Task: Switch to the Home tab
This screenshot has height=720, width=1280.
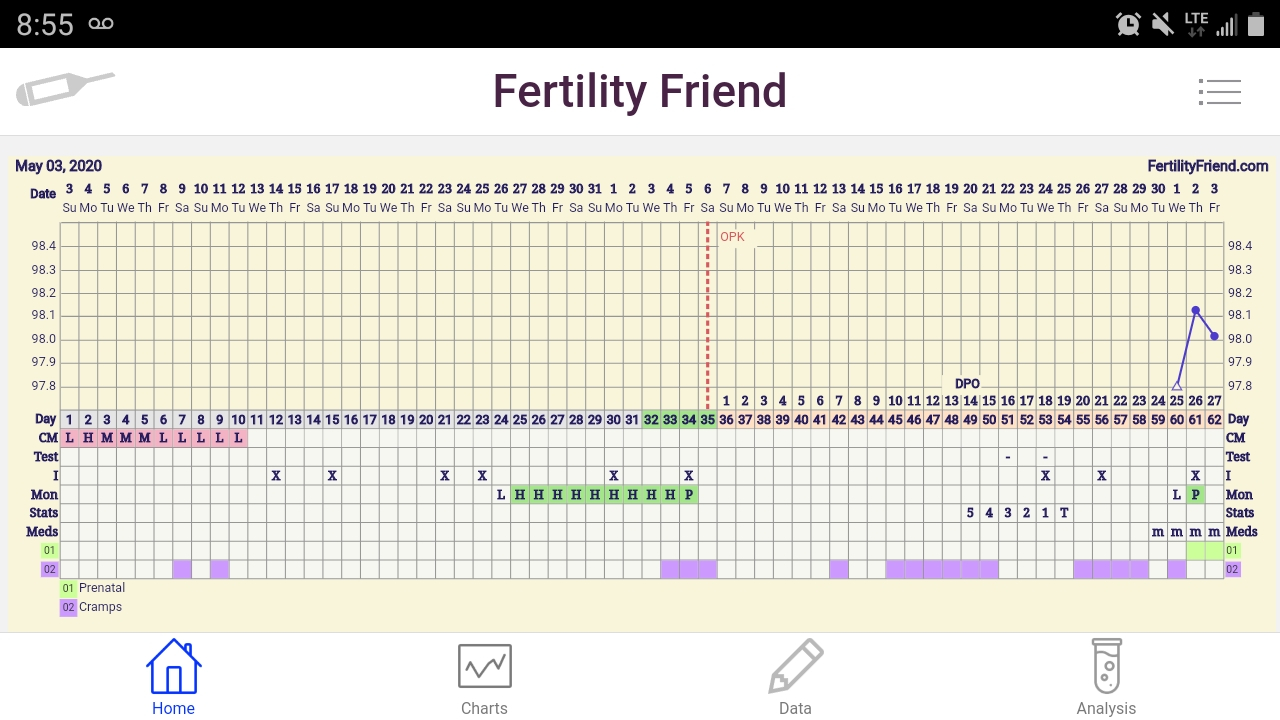Action: pos(173,679)
